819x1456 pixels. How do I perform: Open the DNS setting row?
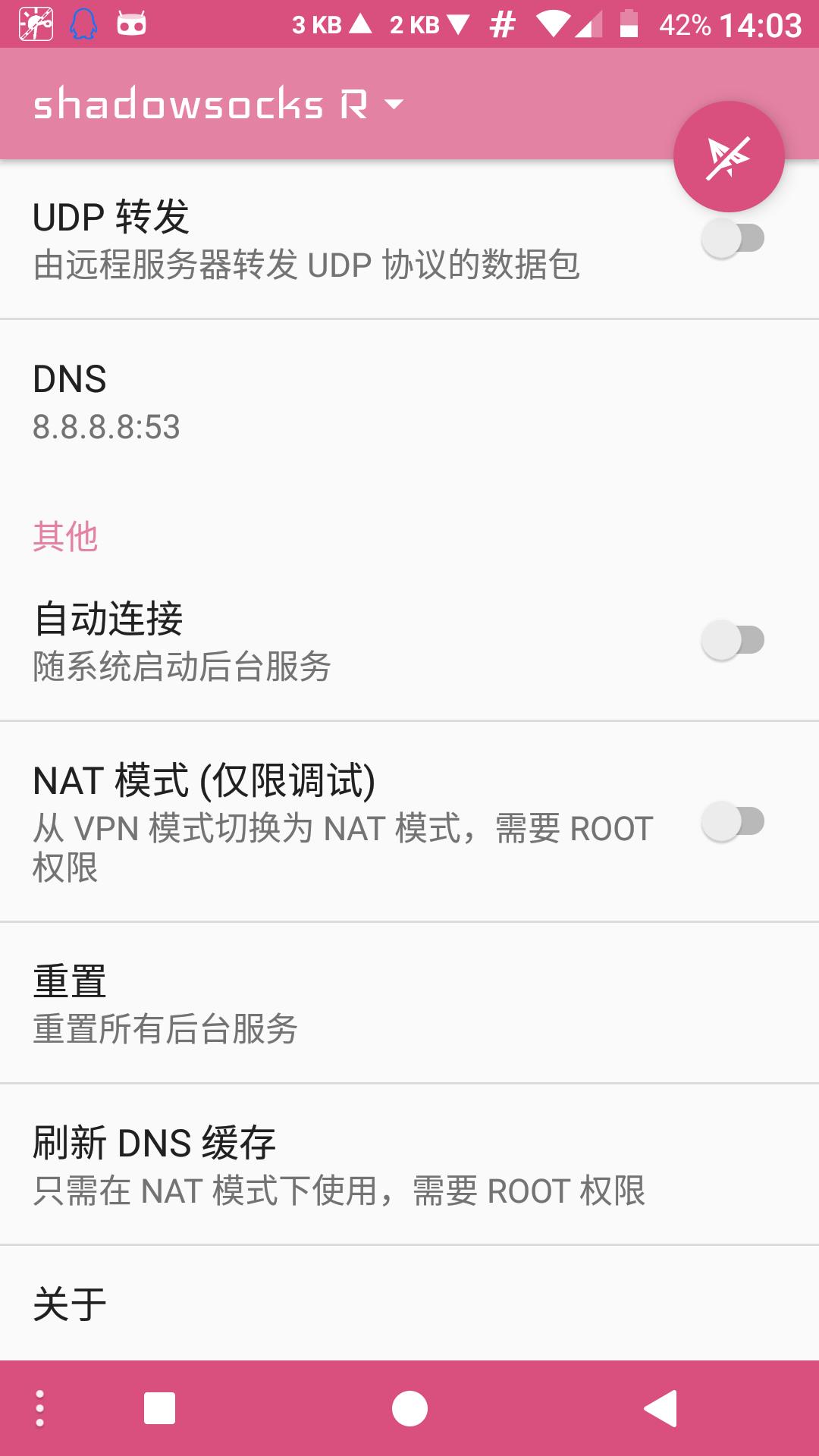pyautogui.click(x=409, y=402)
